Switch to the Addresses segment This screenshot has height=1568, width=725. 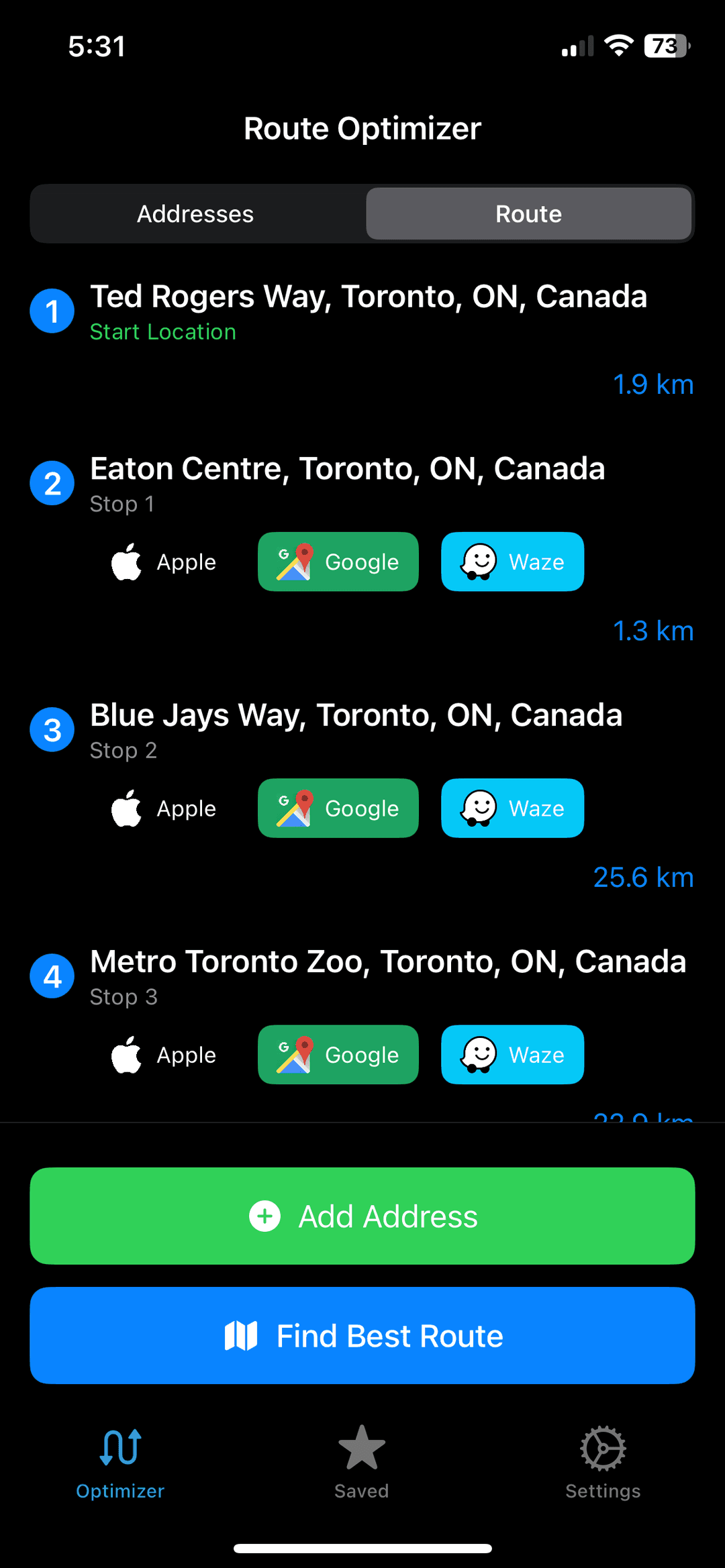tap(195, 214)
